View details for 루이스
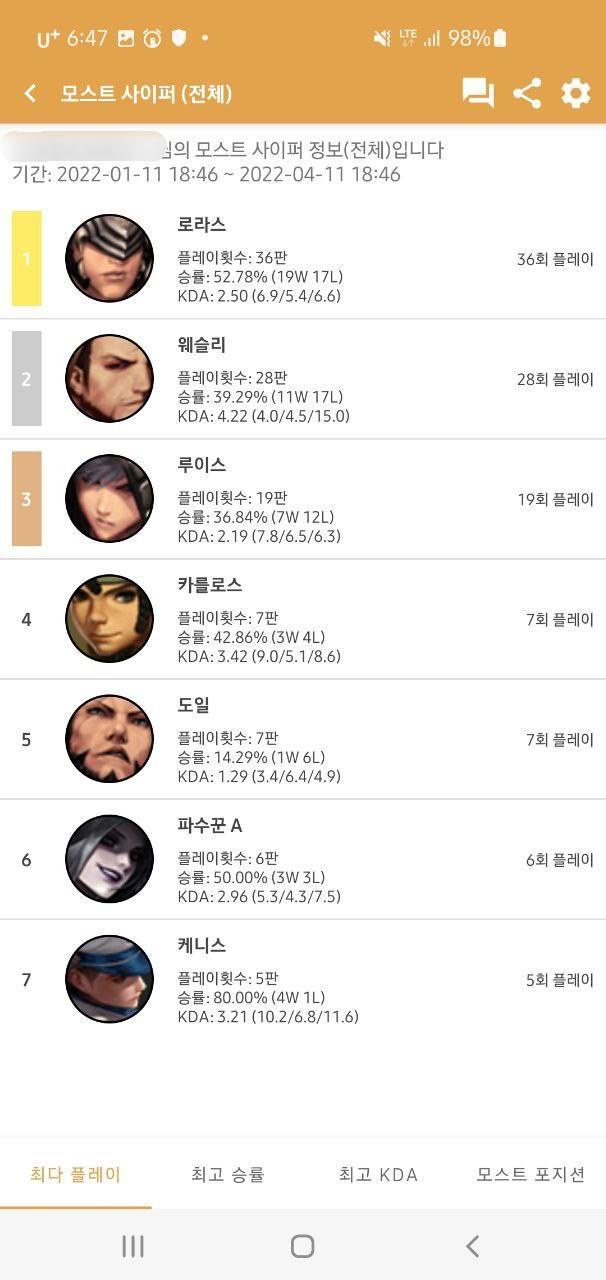 302,499
